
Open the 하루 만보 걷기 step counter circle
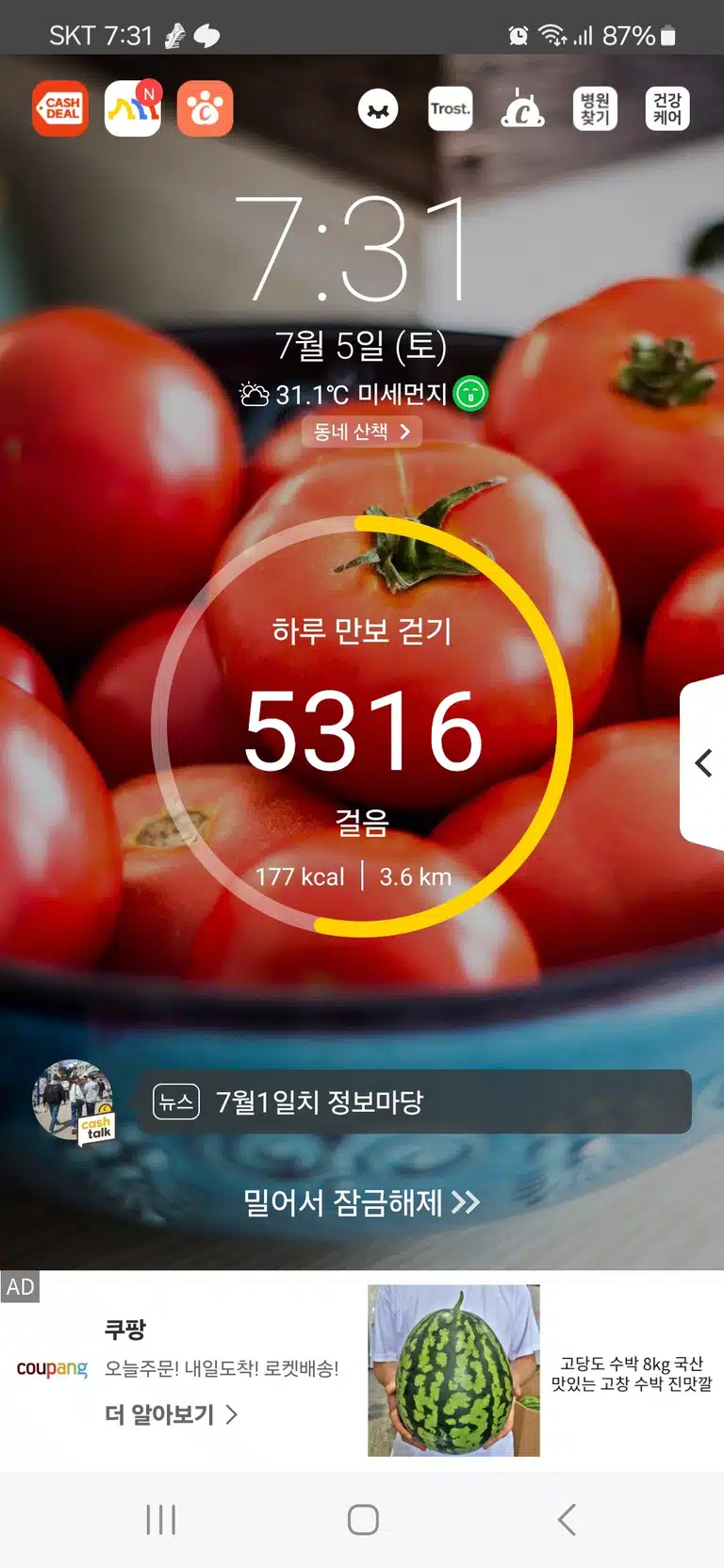click(x=362, y=727)
